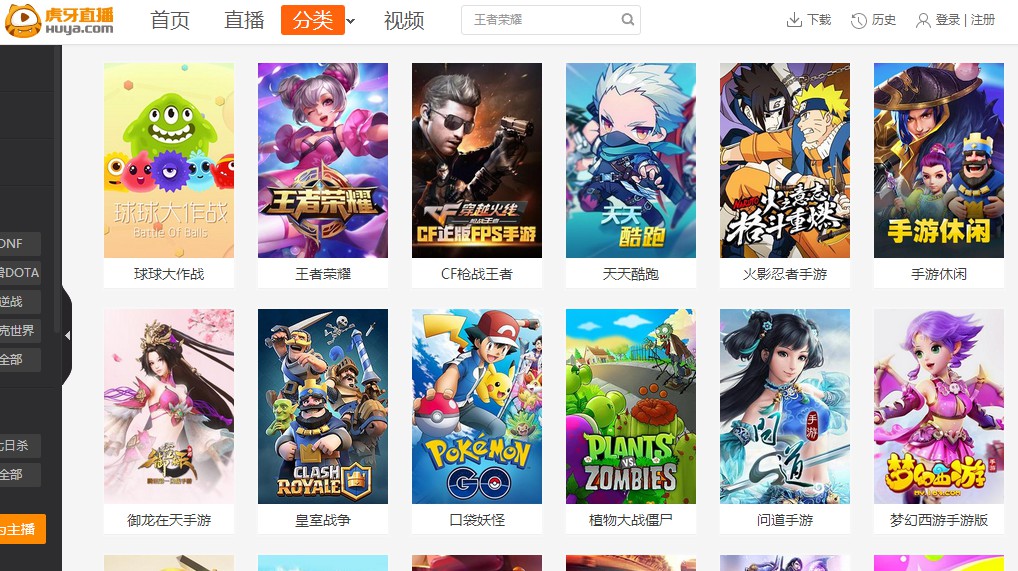Switch to the 直播 live tab
This screenshot has width=1018, height=571.
click(x=244, y=20)
